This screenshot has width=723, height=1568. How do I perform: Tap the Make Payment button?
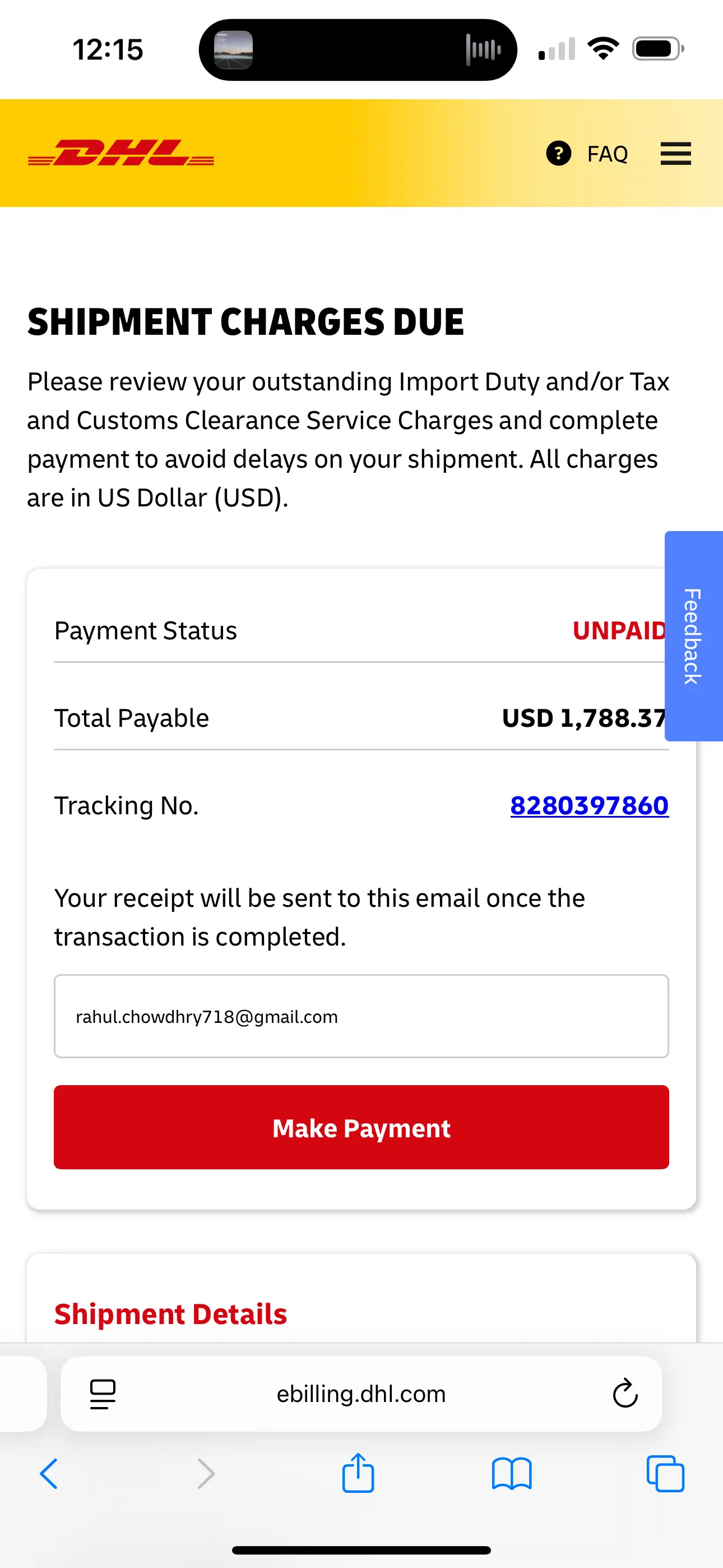(361, 1127)
